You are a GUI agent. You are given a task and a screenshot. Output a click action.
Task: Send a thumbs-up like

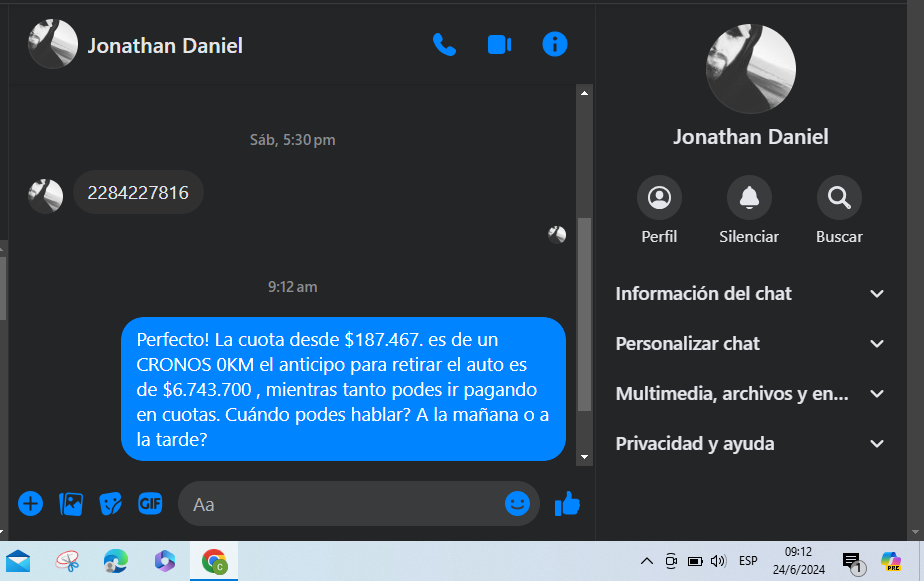tap(567, 503)
